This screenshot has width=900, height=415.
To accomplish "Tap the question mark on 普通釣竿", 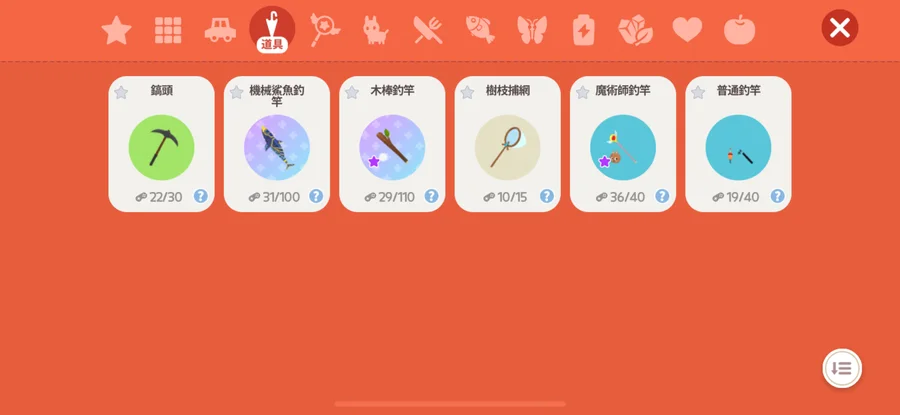I will coord(777,196).
